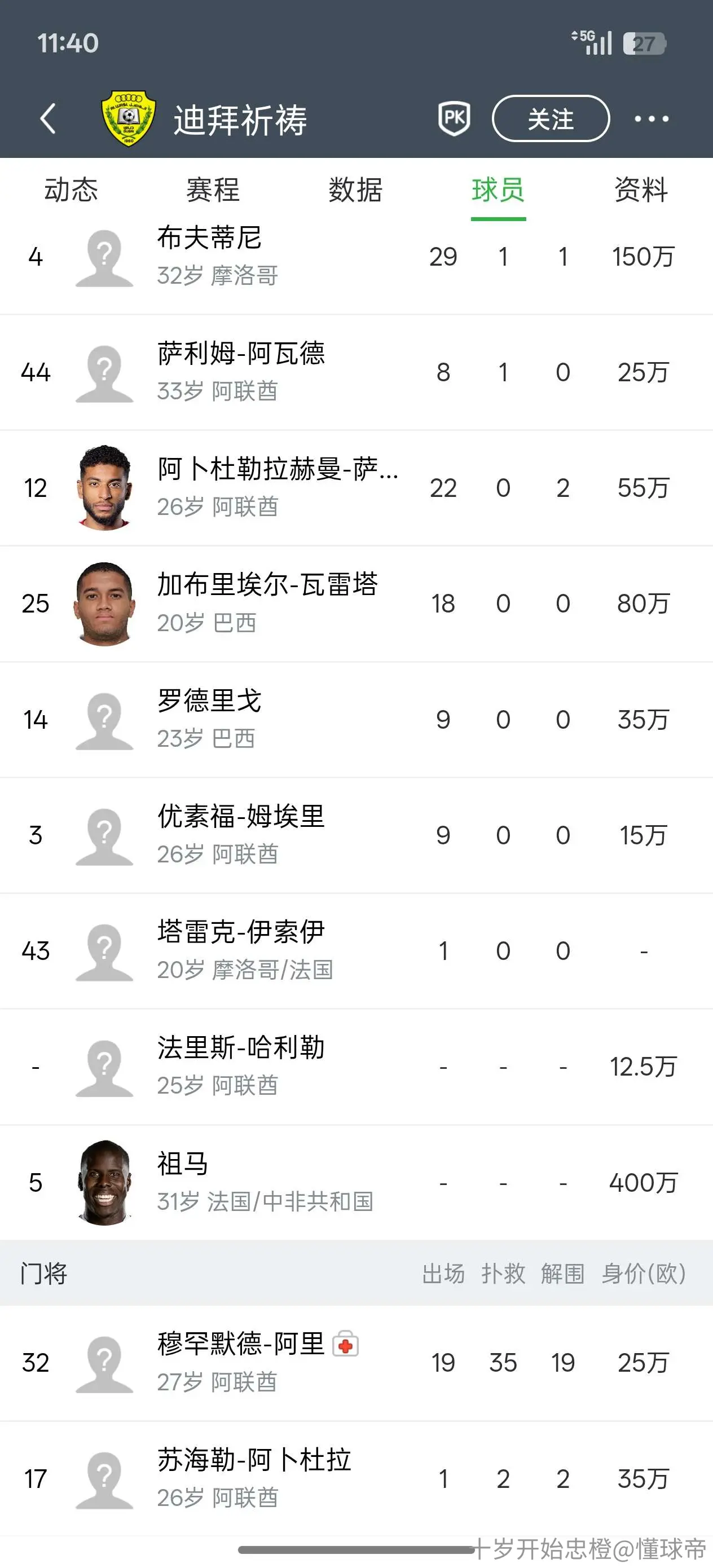Open player 萨利姆-阿瓦德's row

[x=356, y=372]
